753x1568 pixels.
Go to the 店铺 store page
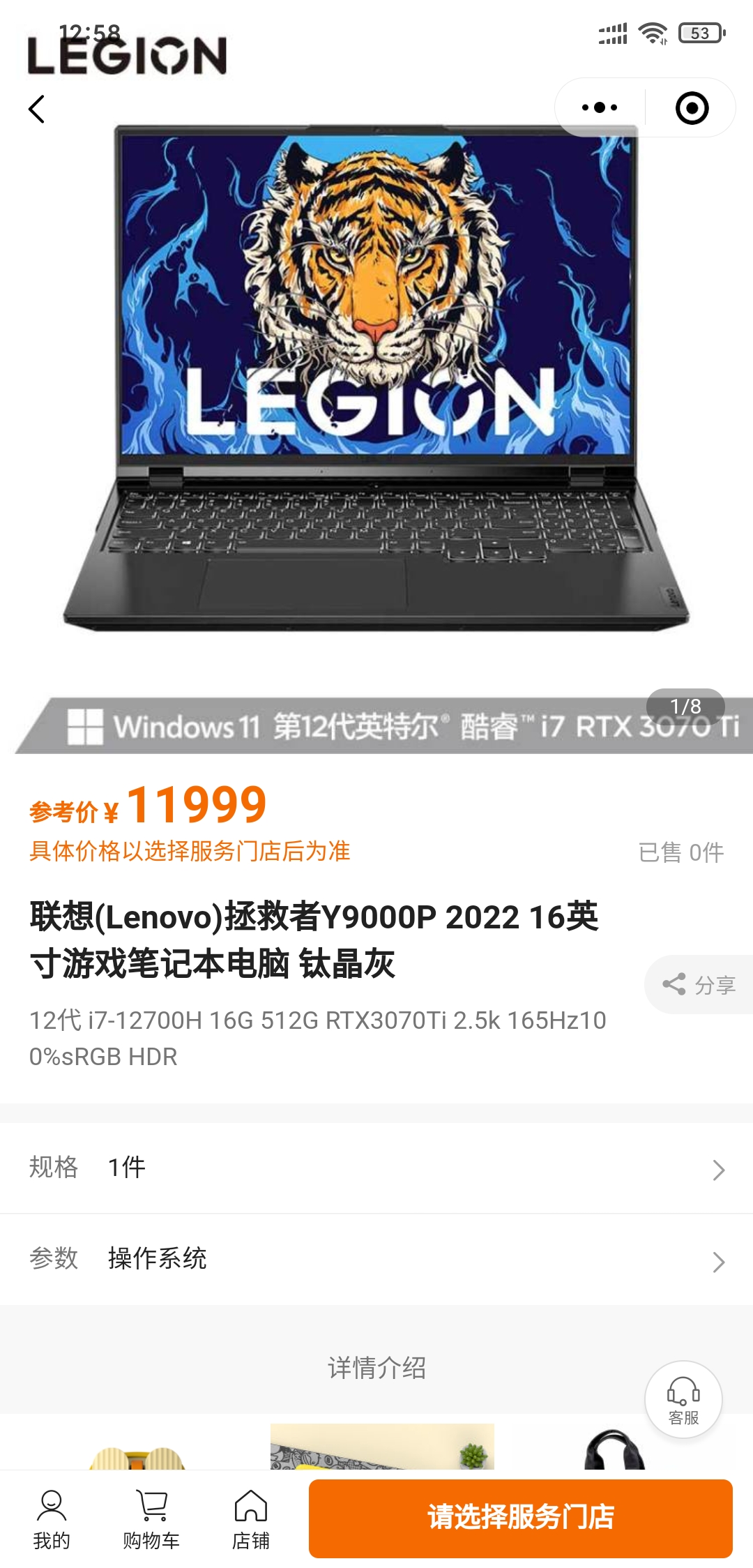coord(251,1519)
